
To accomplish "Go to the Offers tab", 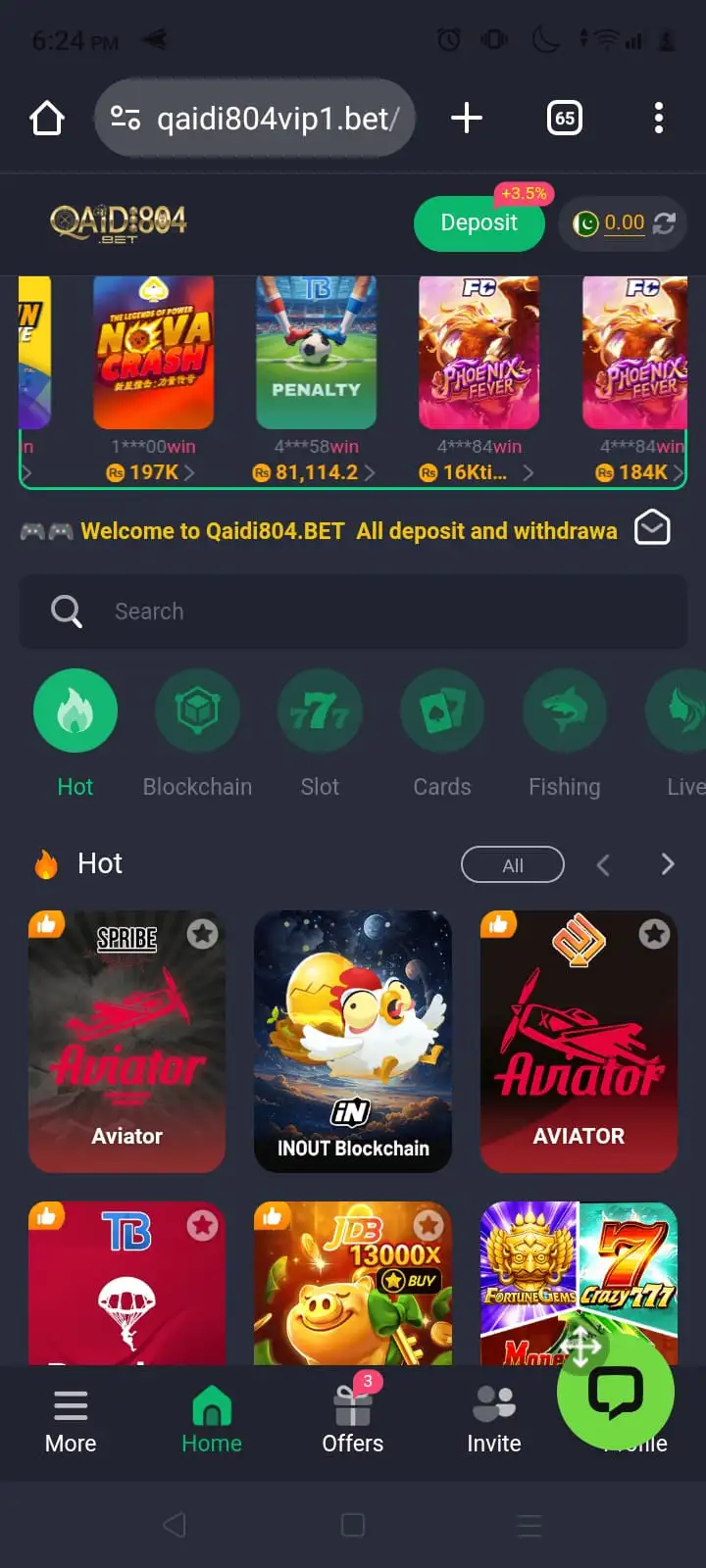I will (353, 1420).
